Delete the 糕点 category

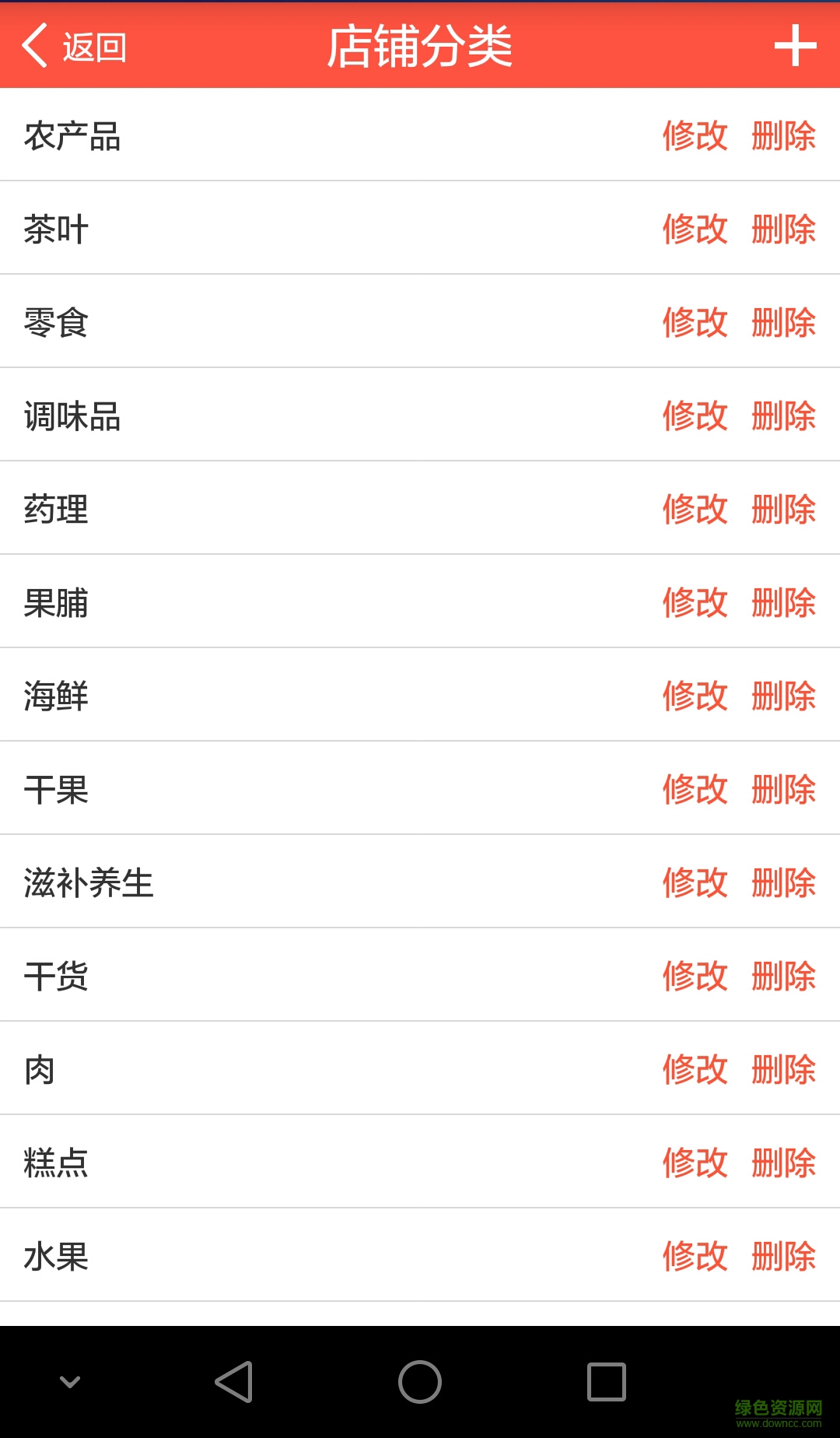[782, 1163]
